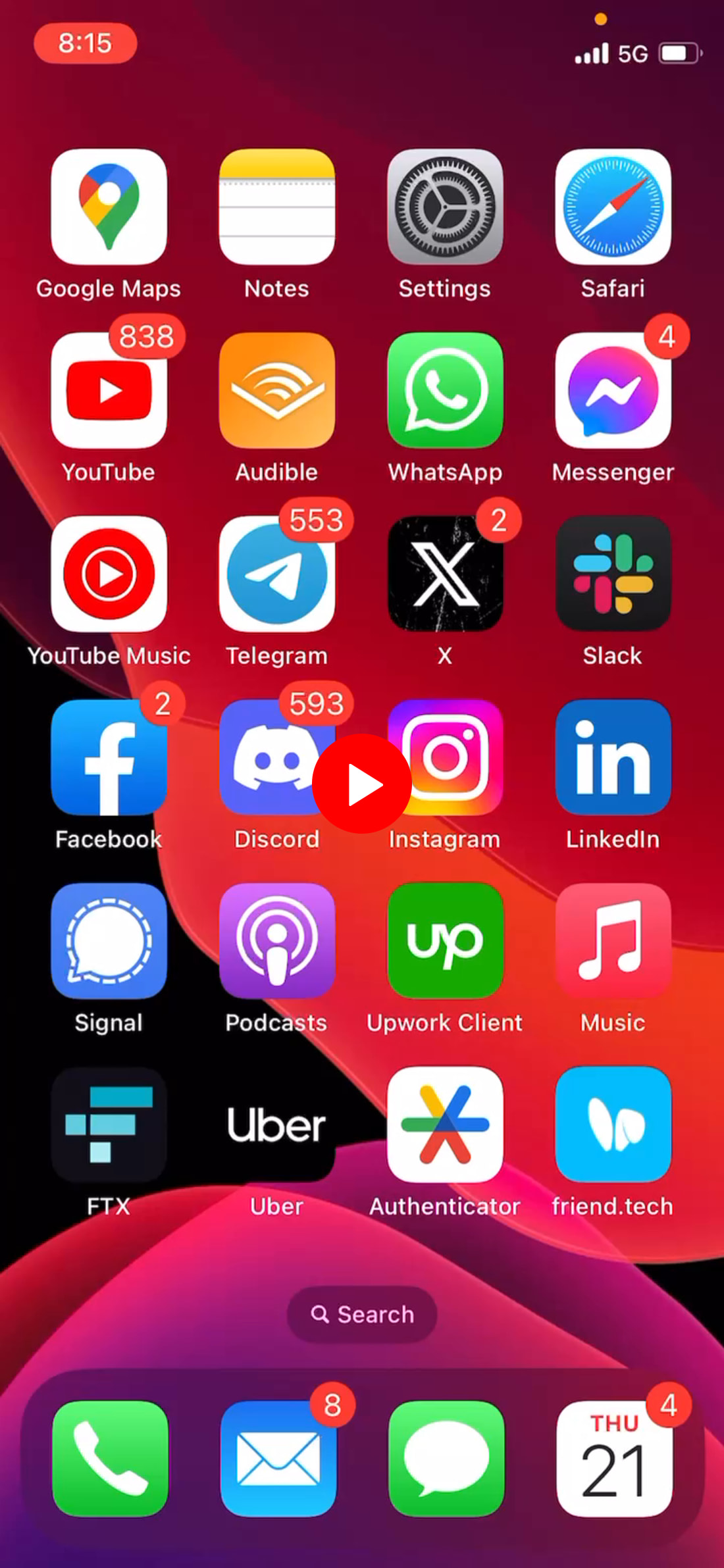Image resolution: width=724 pixels, height=1568 pixels.
Task: Open the friend.tech app
Action: [x=613, y=1125]
